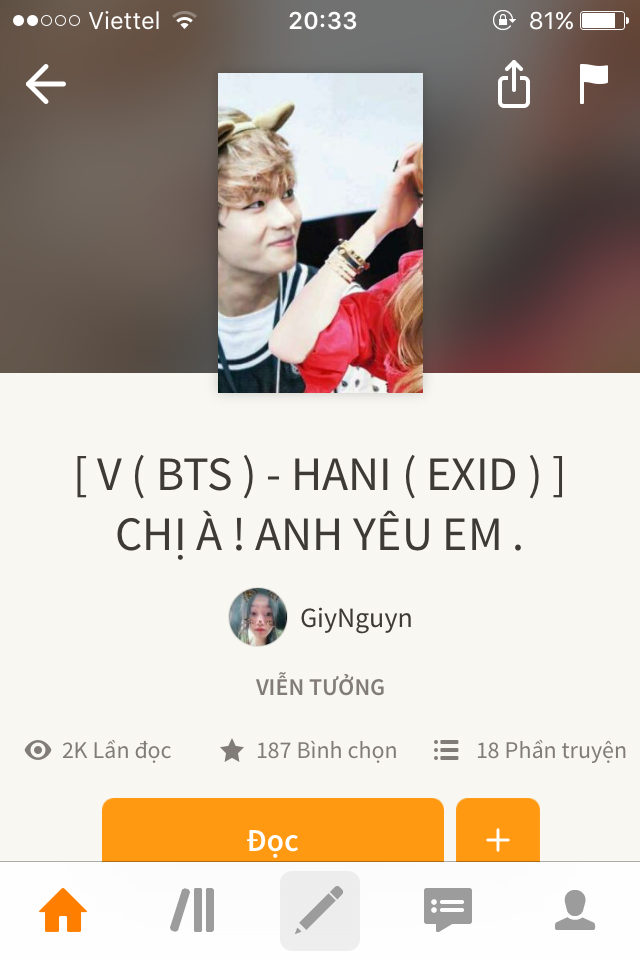The height and width of the screenshot is (960, 640).
Task: Switch to the Home tab
Action: click(x=63, y=910)
